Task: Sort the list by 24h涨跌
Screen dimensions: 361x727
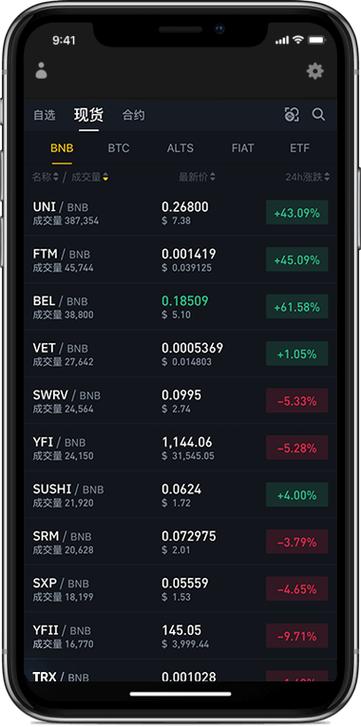Action: pos(308,177)
